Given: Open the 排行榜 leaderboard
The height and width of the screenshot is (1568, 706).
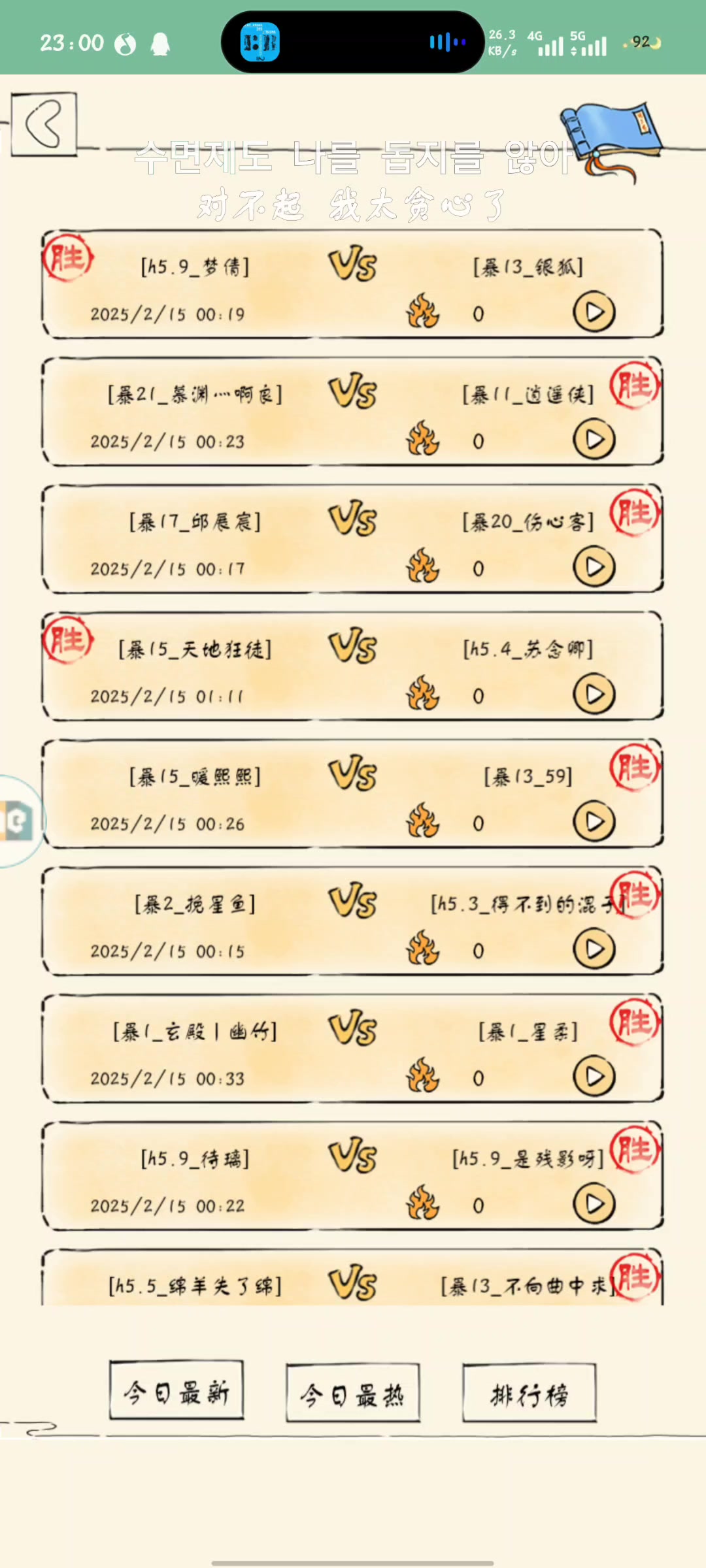Looking at the screenshot, I should pyautogui.click(x=529, y=1395).
